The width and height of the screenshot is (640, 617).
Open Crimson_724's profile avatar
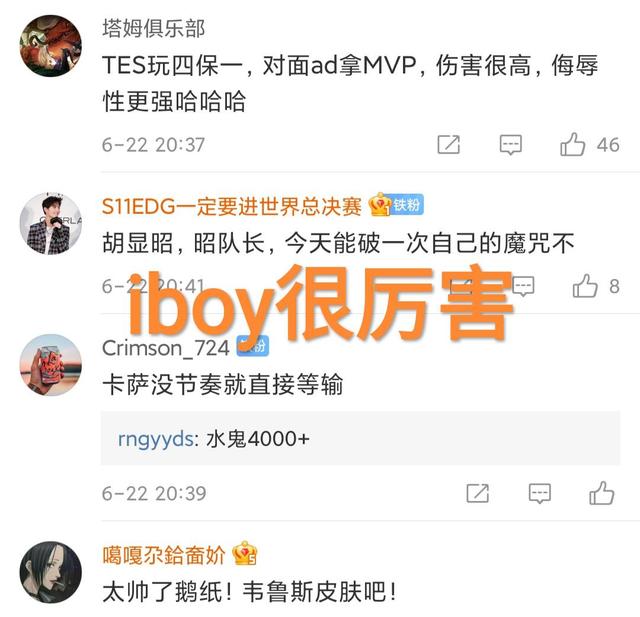(x=51, y=364)
